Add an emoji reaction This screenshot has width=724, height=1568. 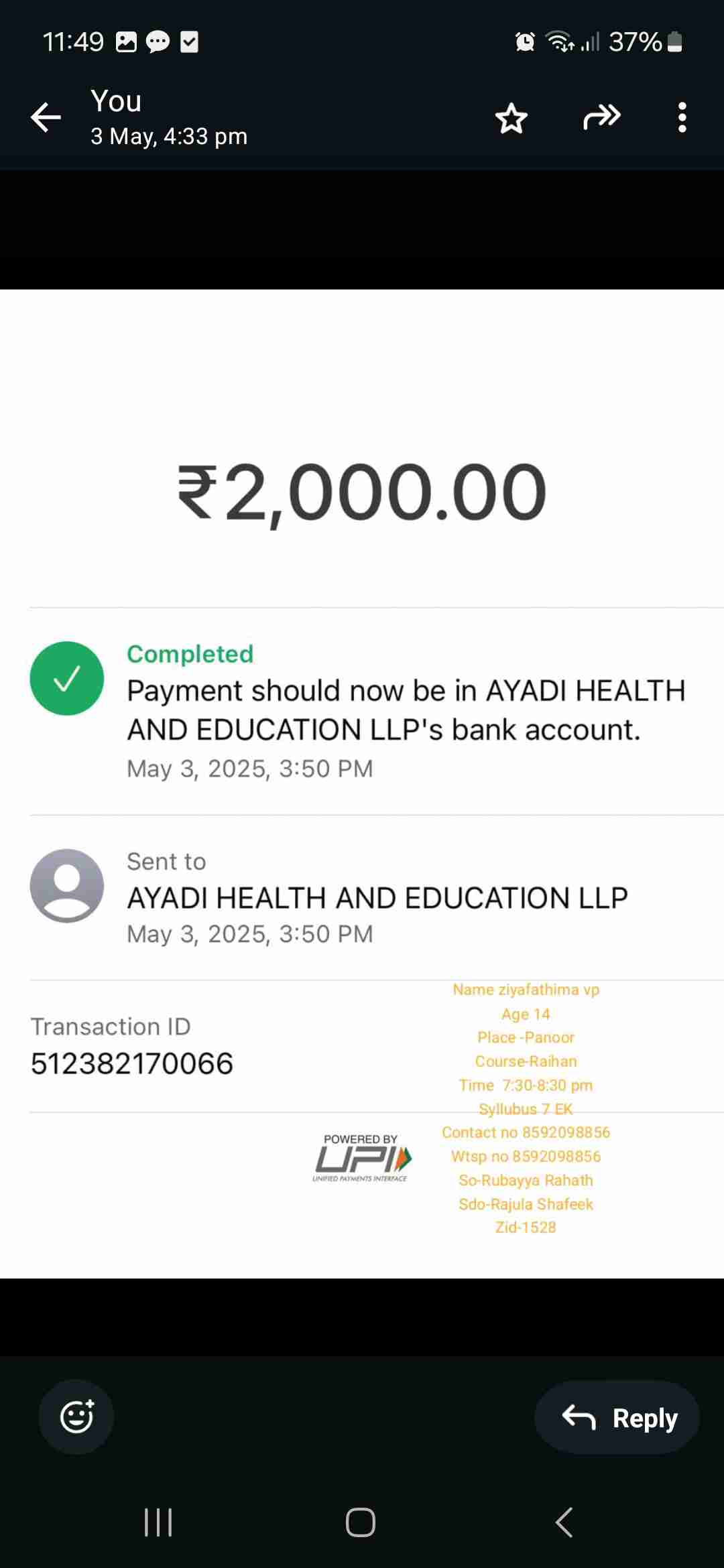(x=76, y=1417)
